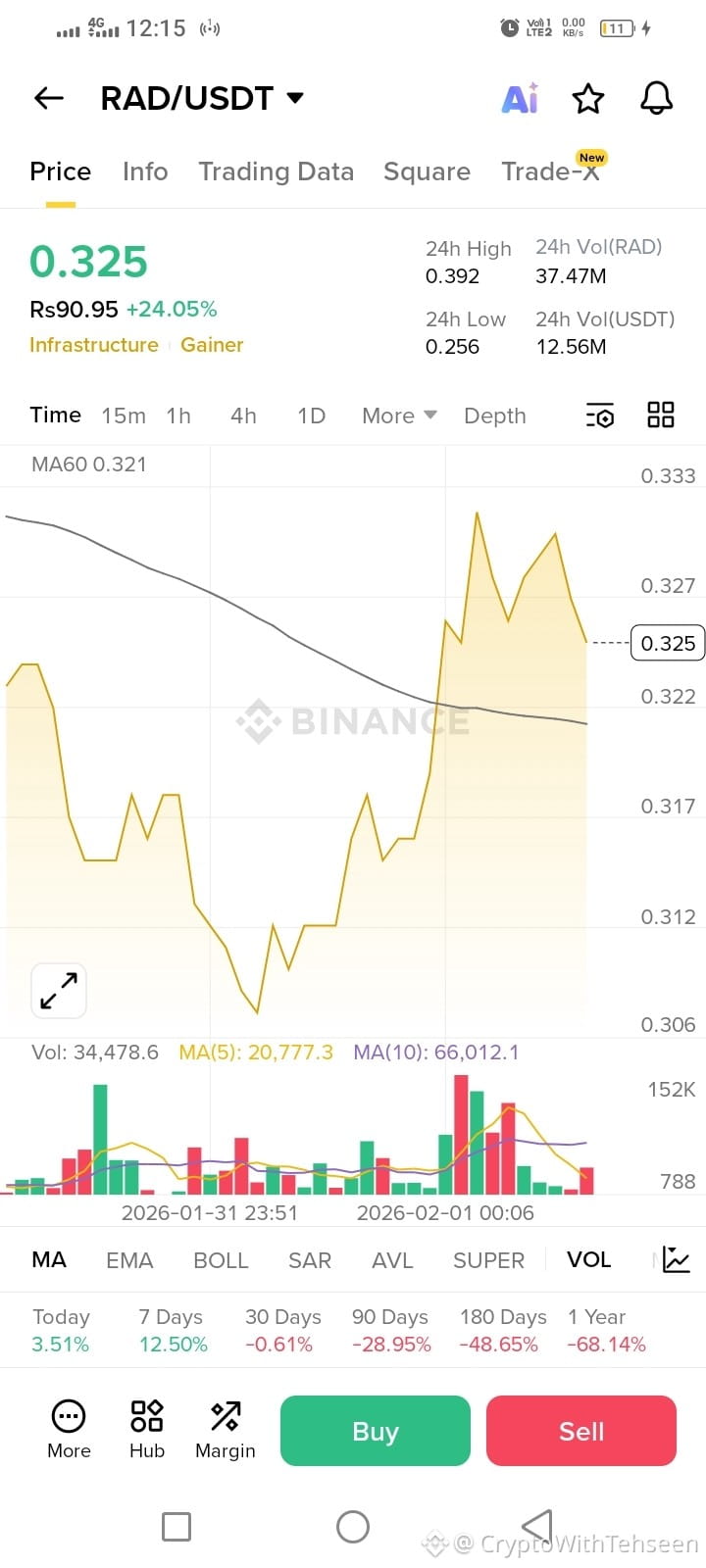Add RAD/USDT to favorites with the star

tap(588, 98)
